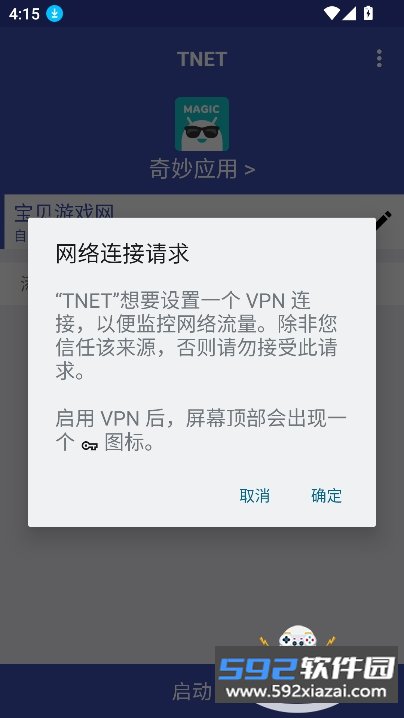404x718 pixels.
Task: Cancel the VPN request with 取消
Action: pos(255,495)
